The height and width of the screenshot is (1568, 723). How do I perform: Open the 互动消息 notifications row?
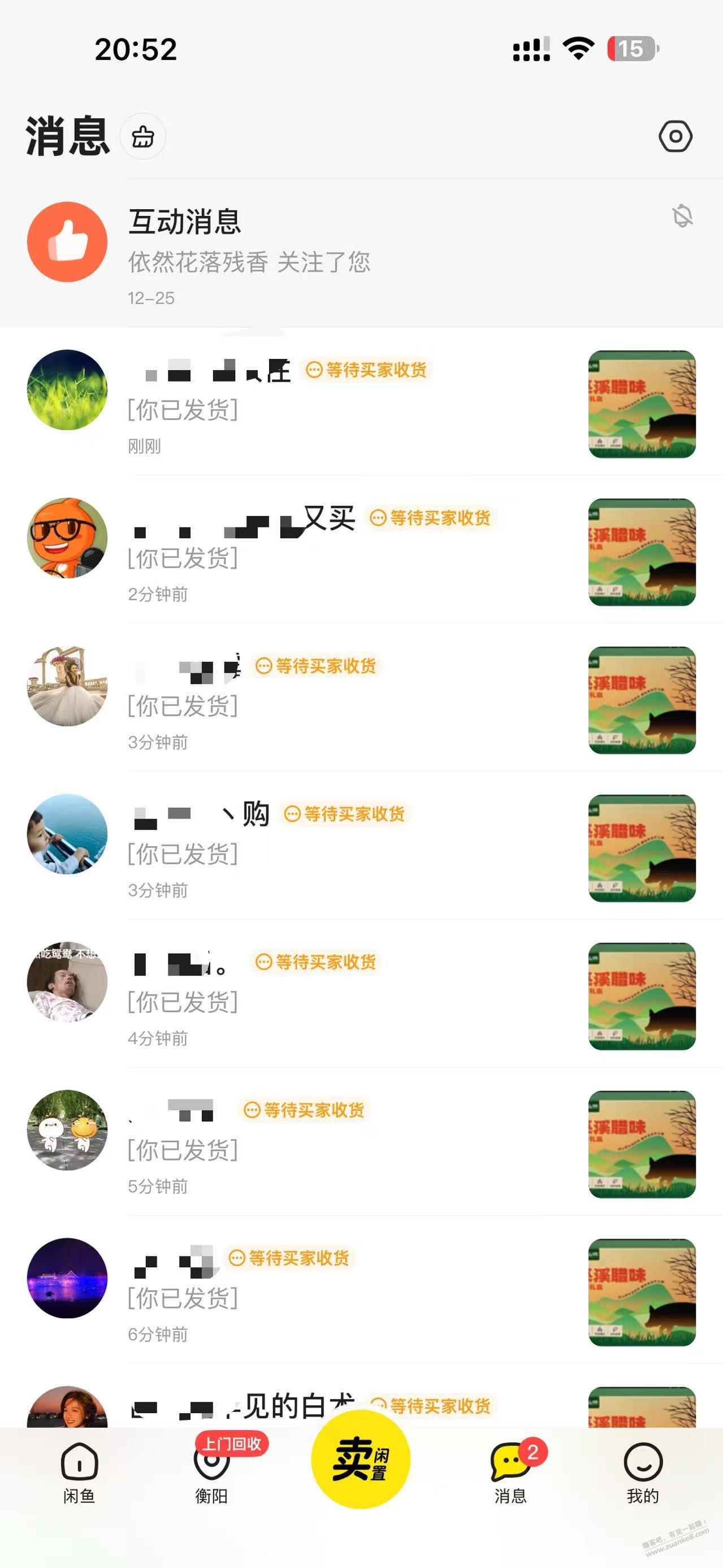click(x=304, y=253)
